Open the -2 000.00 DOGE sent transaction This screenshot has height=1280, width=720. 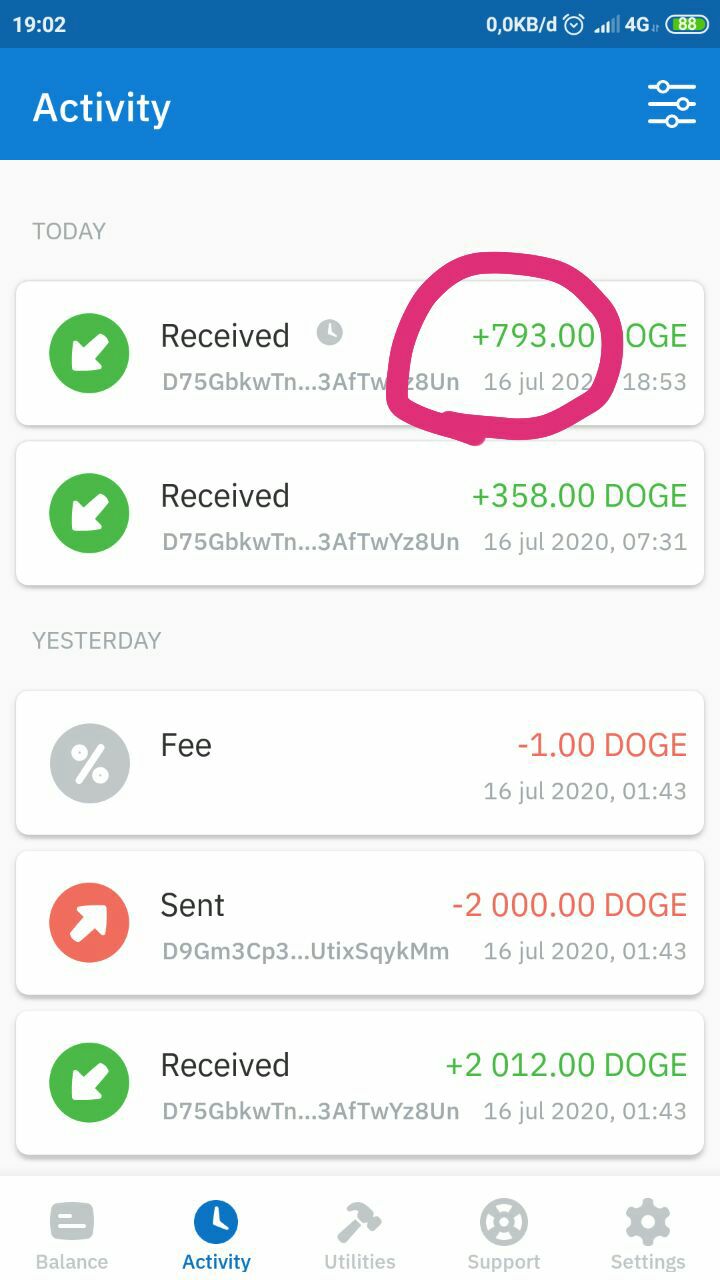(x=360, y=923)
